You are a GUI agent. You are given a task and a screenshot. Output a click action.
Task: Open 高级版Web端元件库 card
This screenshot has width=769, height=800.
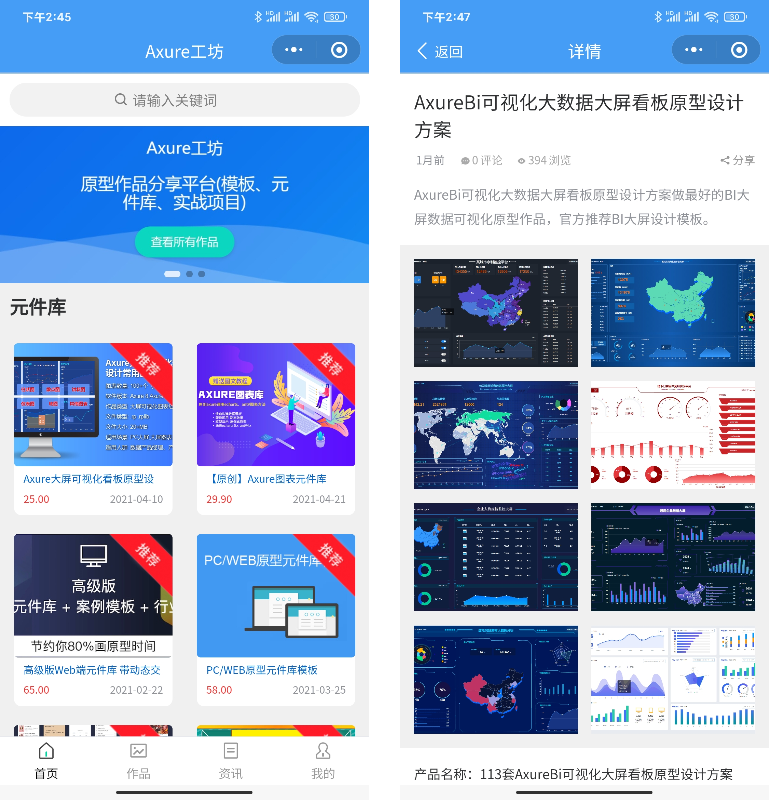[x=93, y=619]
